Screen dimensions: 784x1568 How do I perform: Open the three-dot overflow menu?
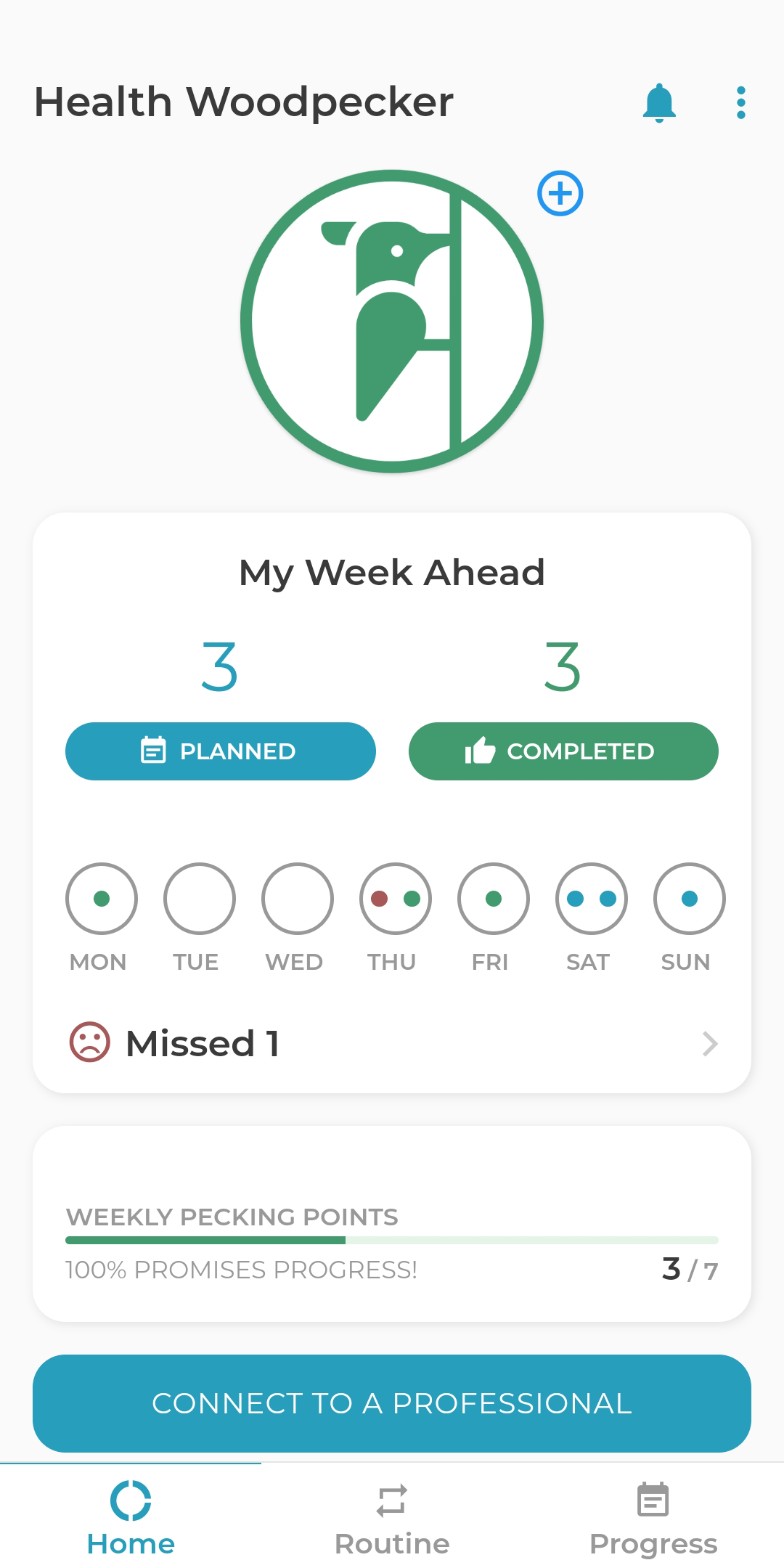coord(740,102)
